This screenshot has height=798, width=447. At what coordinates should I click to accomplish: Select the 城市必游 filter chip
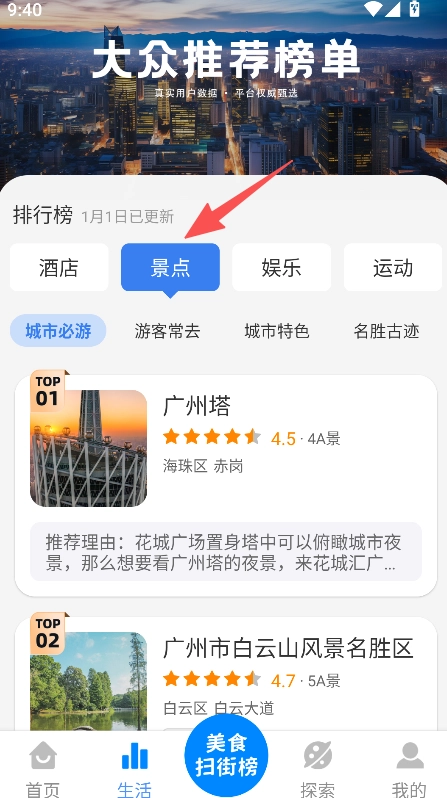pyautogui.click(x=58, y=331)
